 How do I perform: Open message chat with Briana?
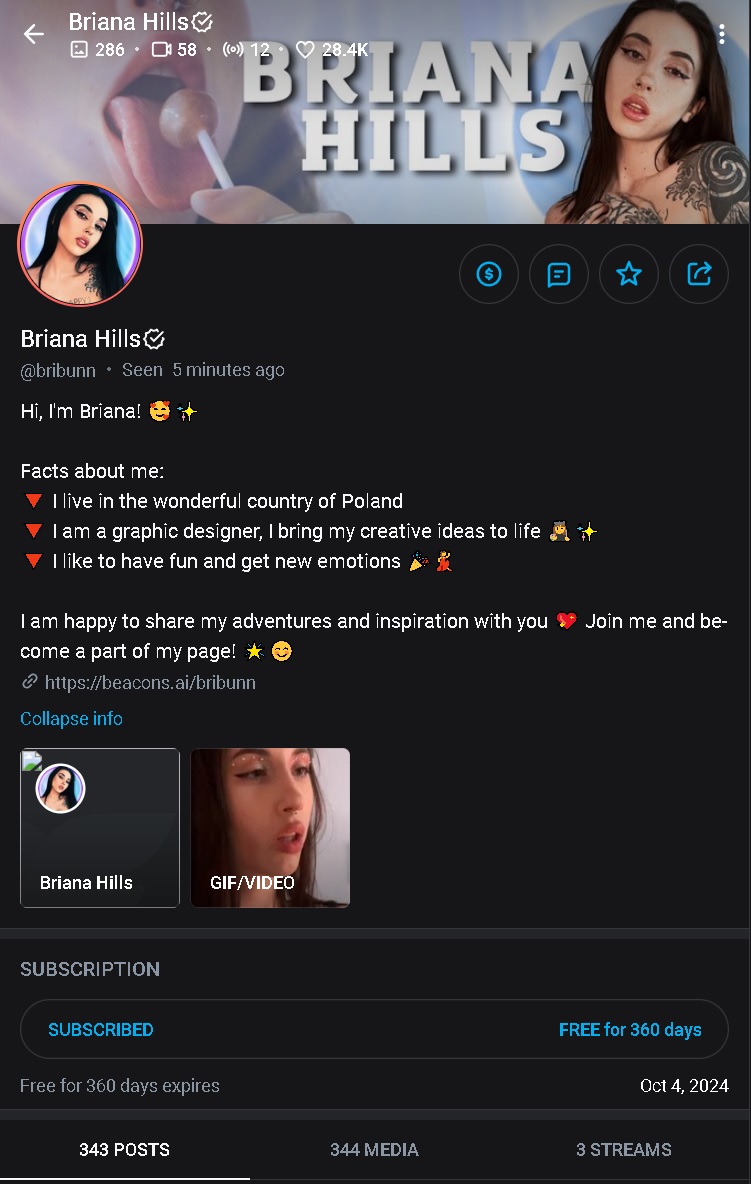(x=559, y=273)
